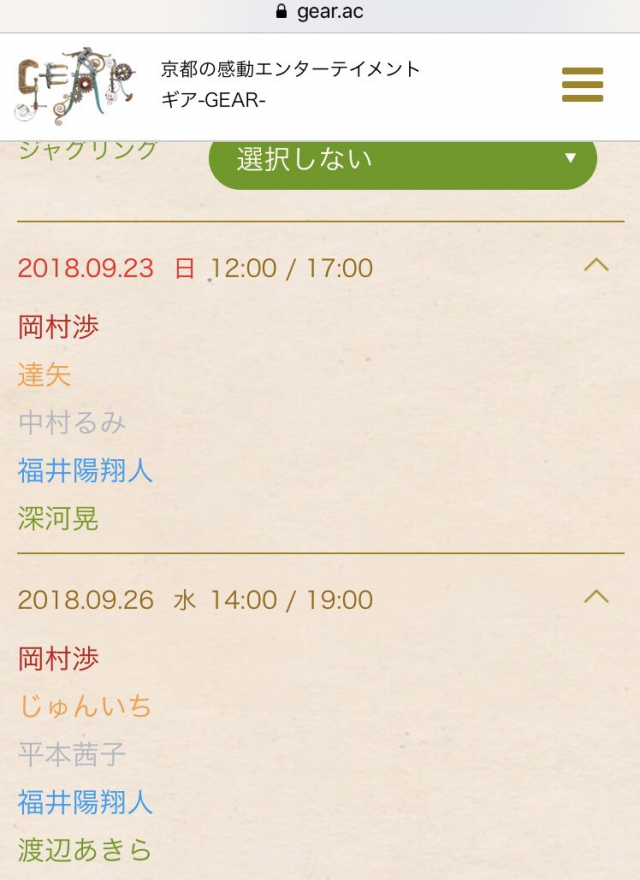Collapse the 2018.09.23 schedule section
640x880 pixels.
pyautogui.click(x=596, y=265)
